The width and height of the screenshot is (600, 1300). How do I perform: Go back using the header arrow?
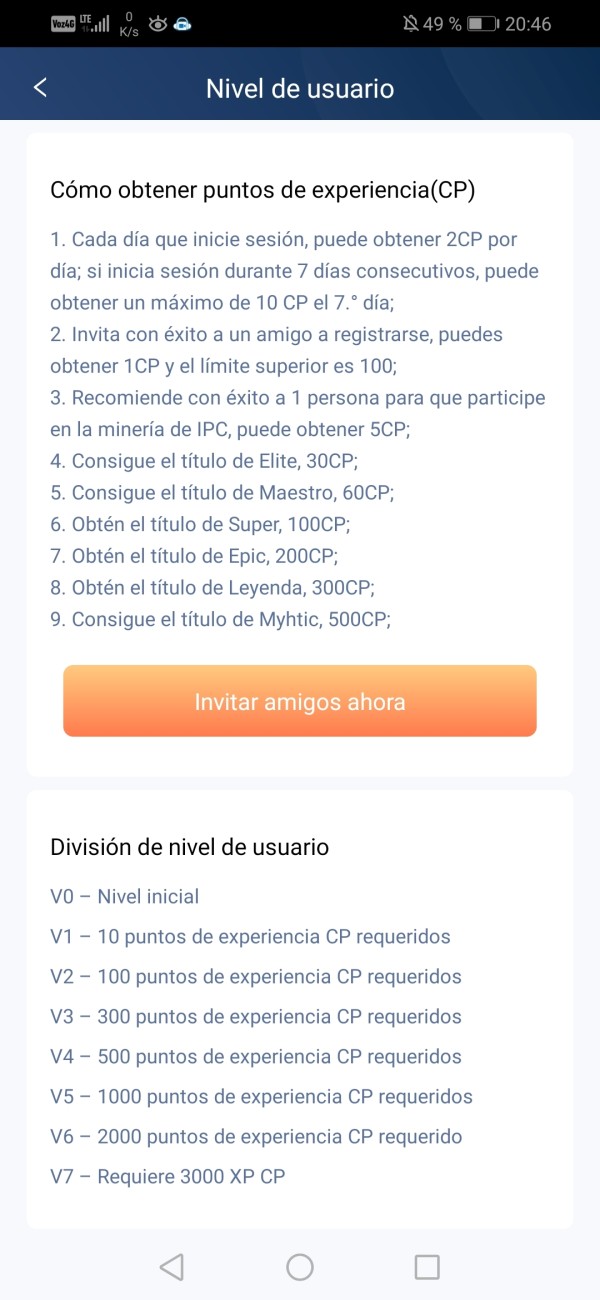point(40,88)
